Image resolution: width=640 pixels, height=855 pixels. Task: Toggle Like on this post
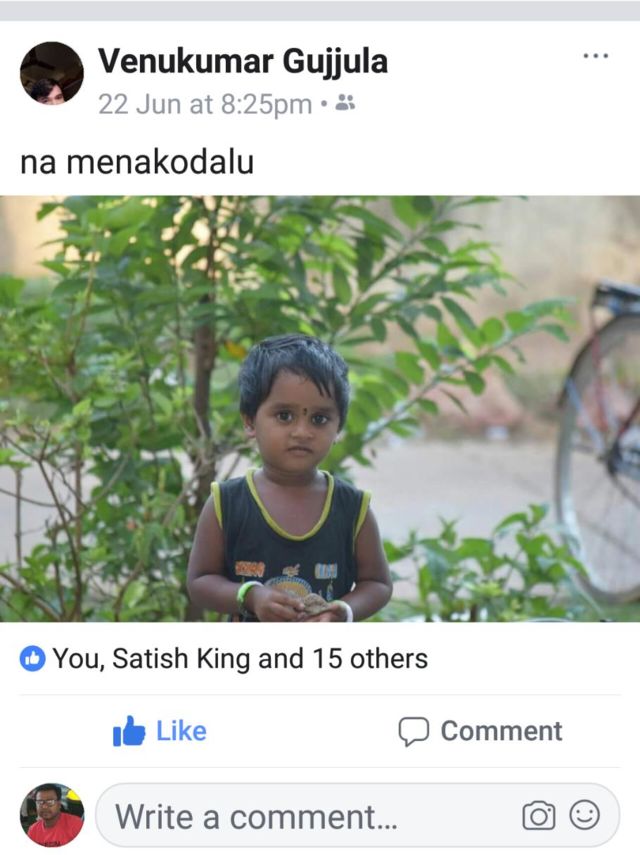(x=160, y=731)
